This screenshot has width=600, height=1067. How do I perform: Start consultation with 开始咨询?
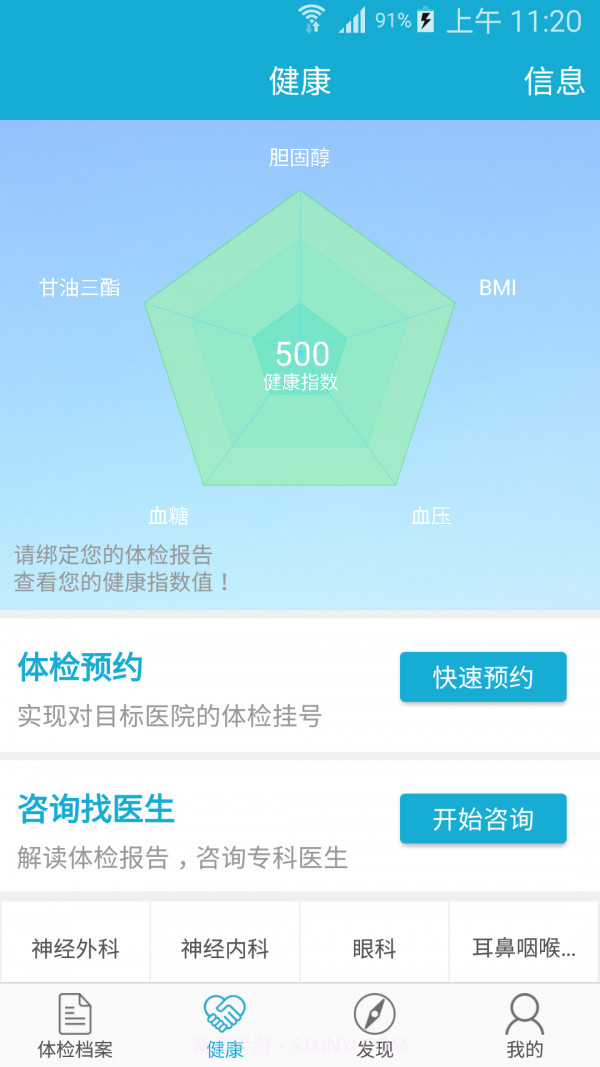tap(483, 819)
